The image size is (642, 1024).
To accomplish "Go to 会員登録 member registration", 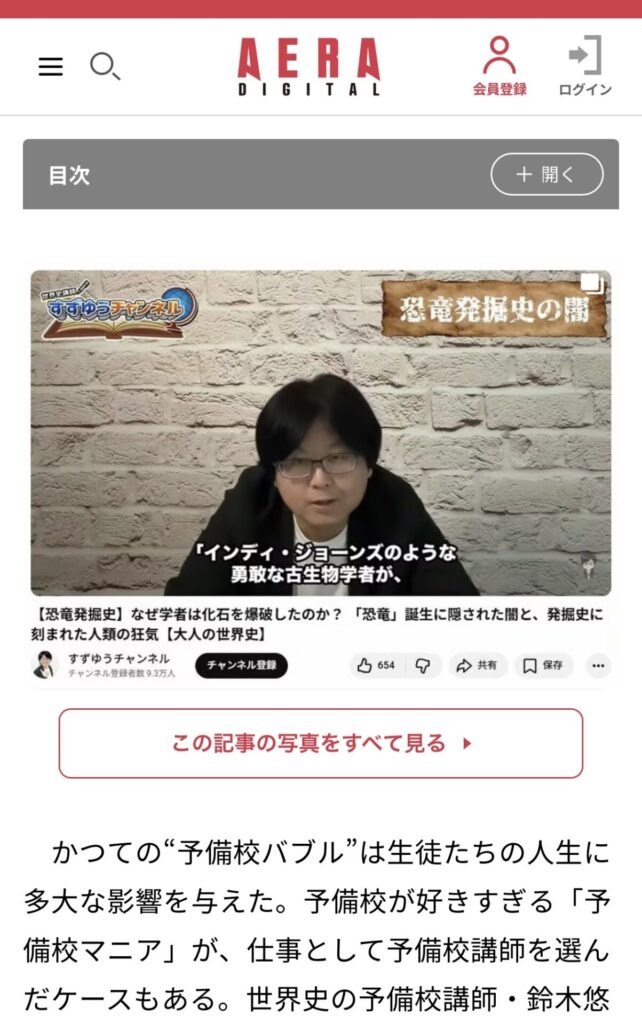I will [x=499, y=66].
